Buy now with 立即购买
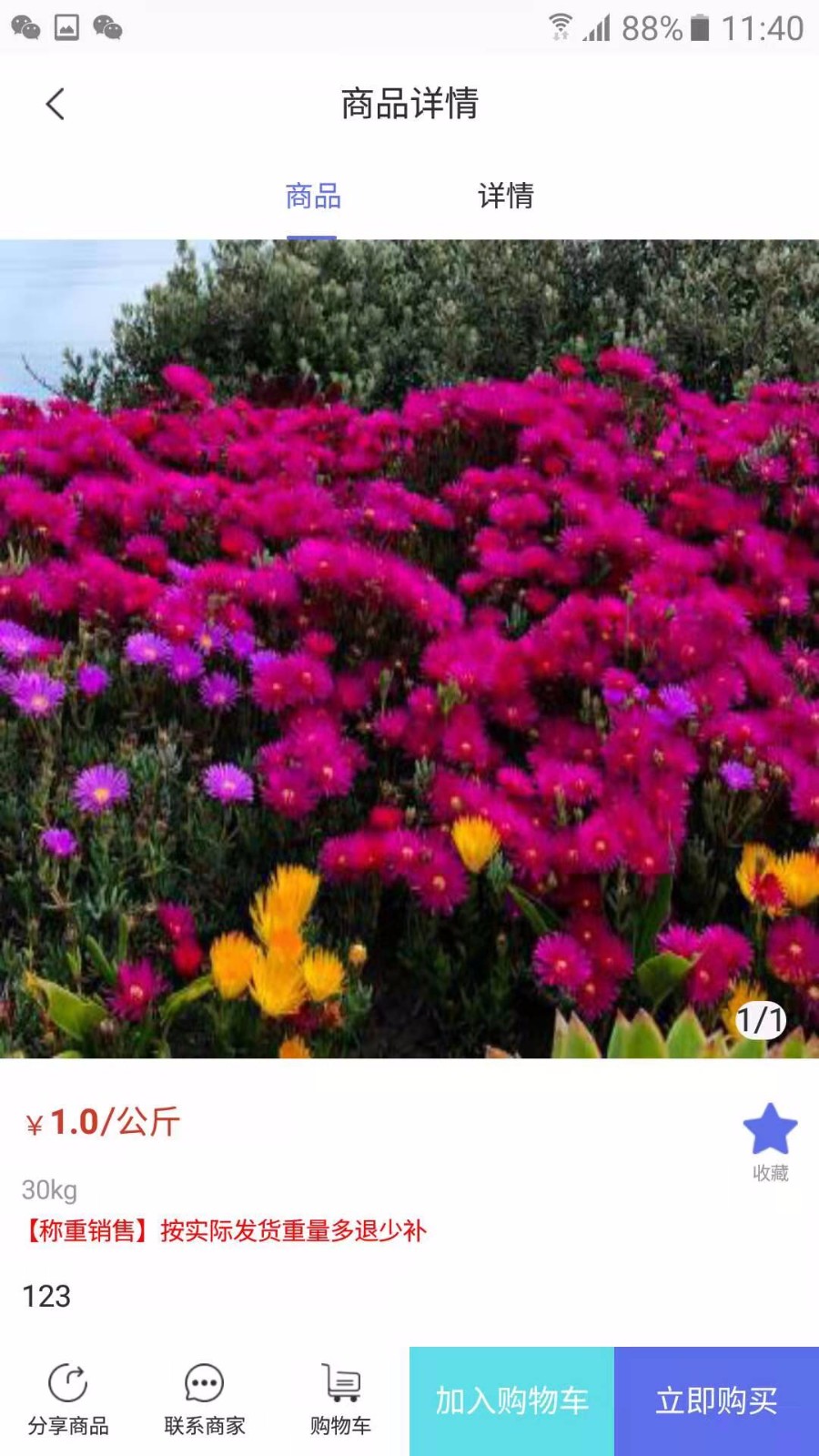This screenshot has height=1456, width=819. (x=716, y=1401)
